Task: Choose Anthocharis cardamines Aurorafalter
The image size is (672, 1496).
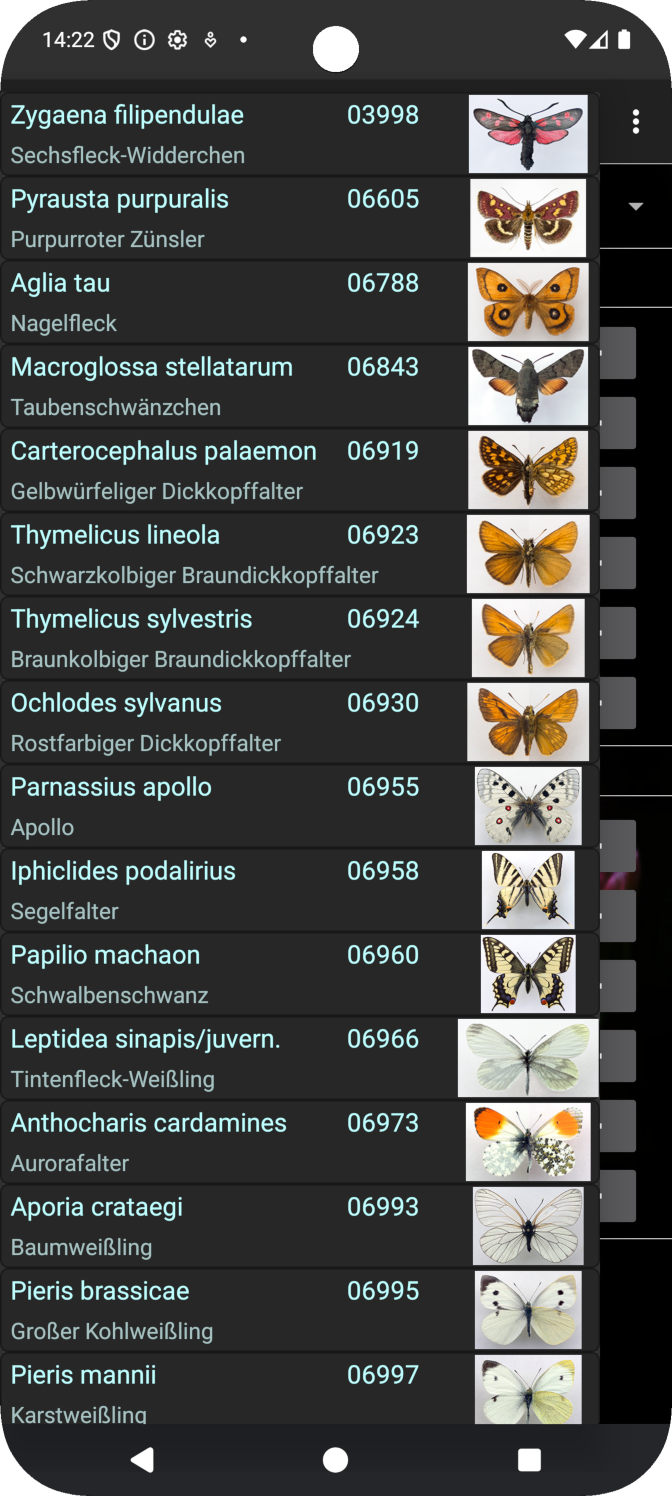Action: 300,1142
